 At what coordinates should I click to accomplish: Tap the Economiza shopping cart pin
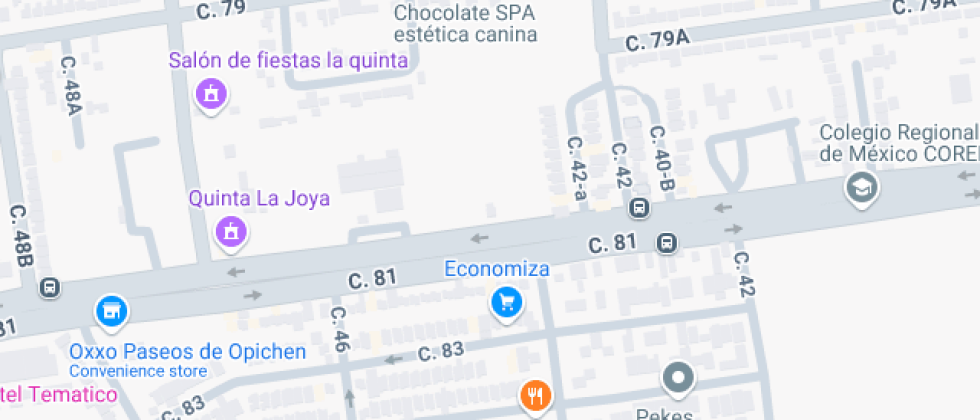click(x=507, y=301)
